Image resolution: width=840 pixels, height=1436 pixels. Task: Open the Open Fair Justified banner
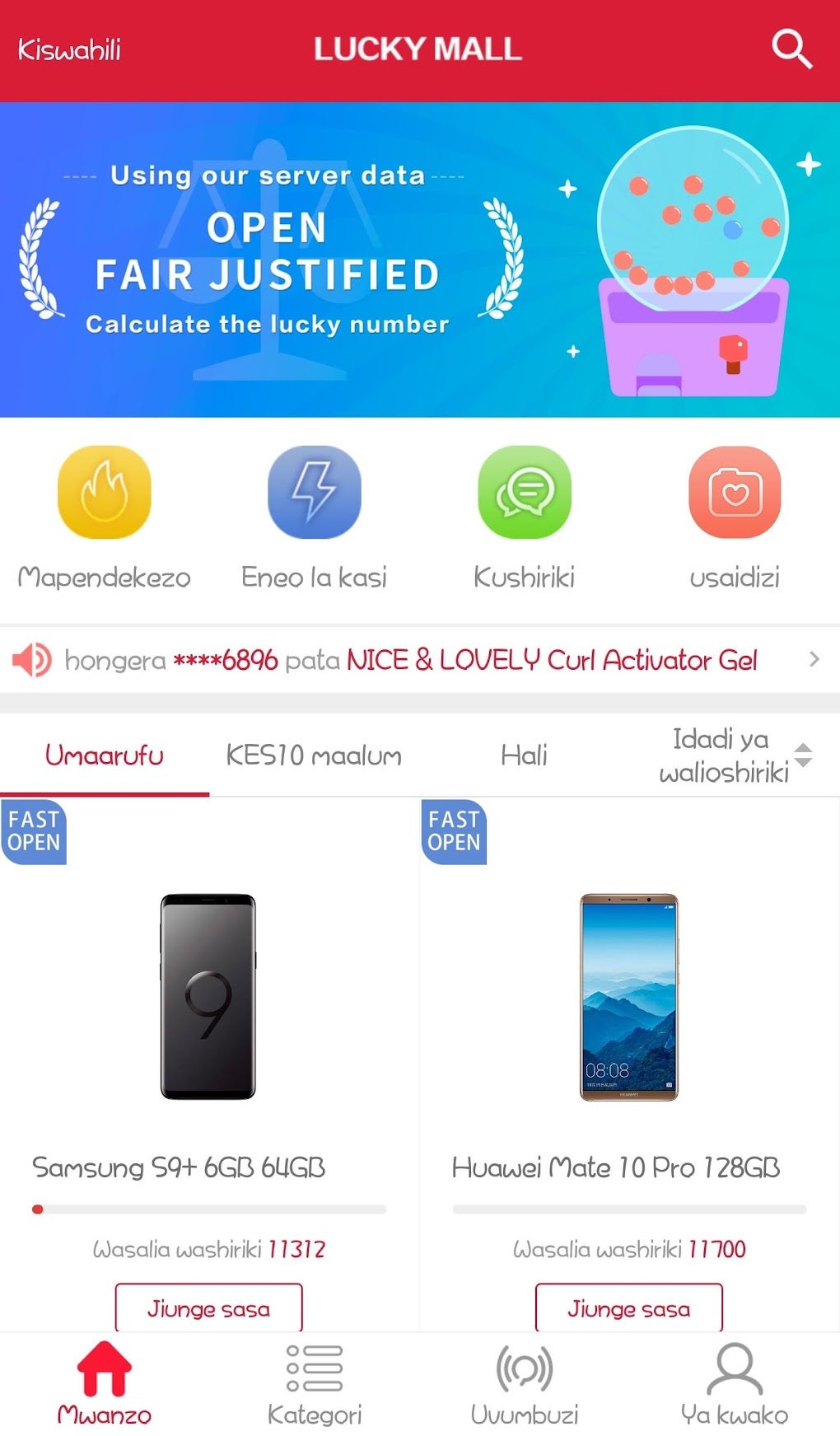pyautogui.click(x=420, y=260)
